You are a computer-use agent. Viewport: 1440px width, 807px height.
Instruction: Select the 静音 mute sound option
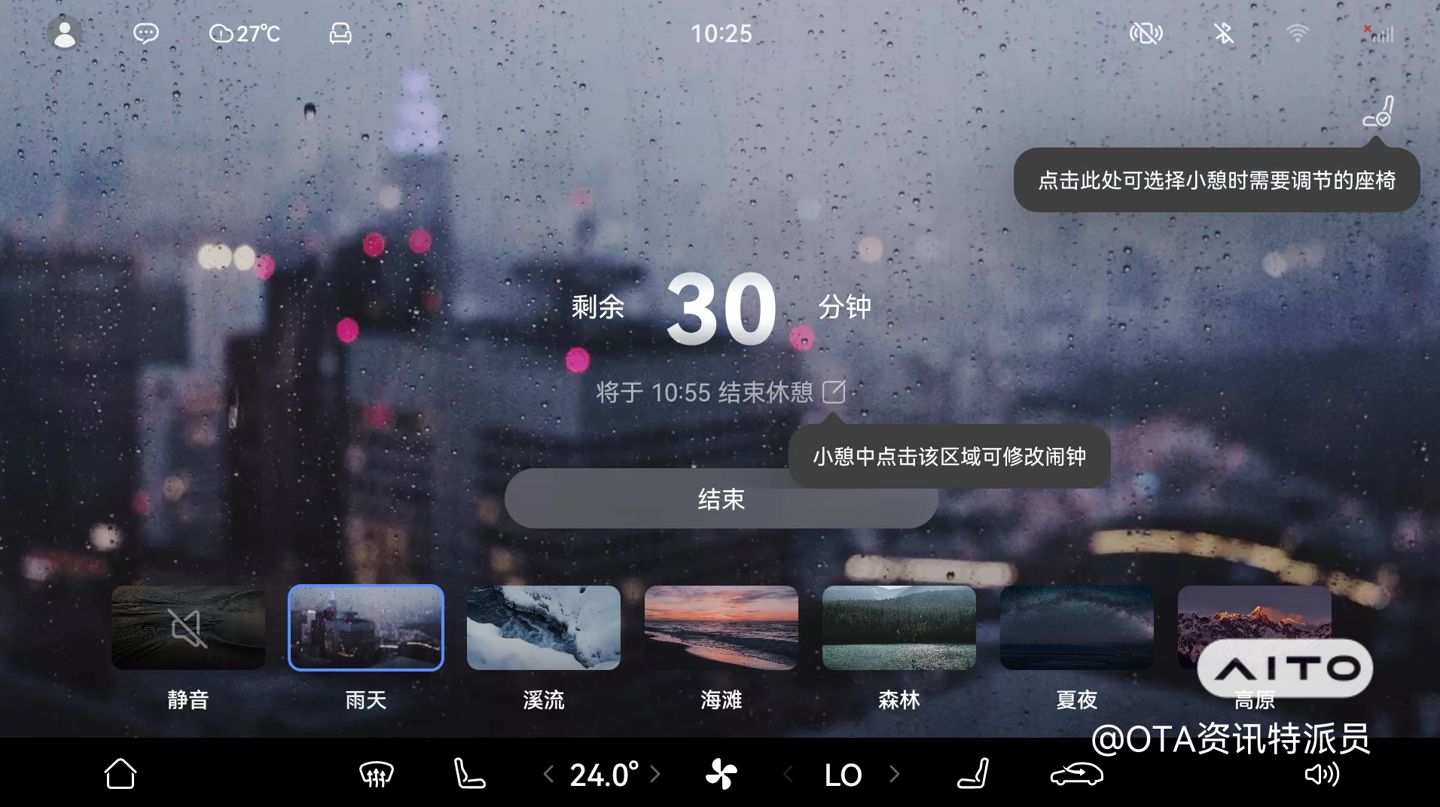[x=188, y=628]
